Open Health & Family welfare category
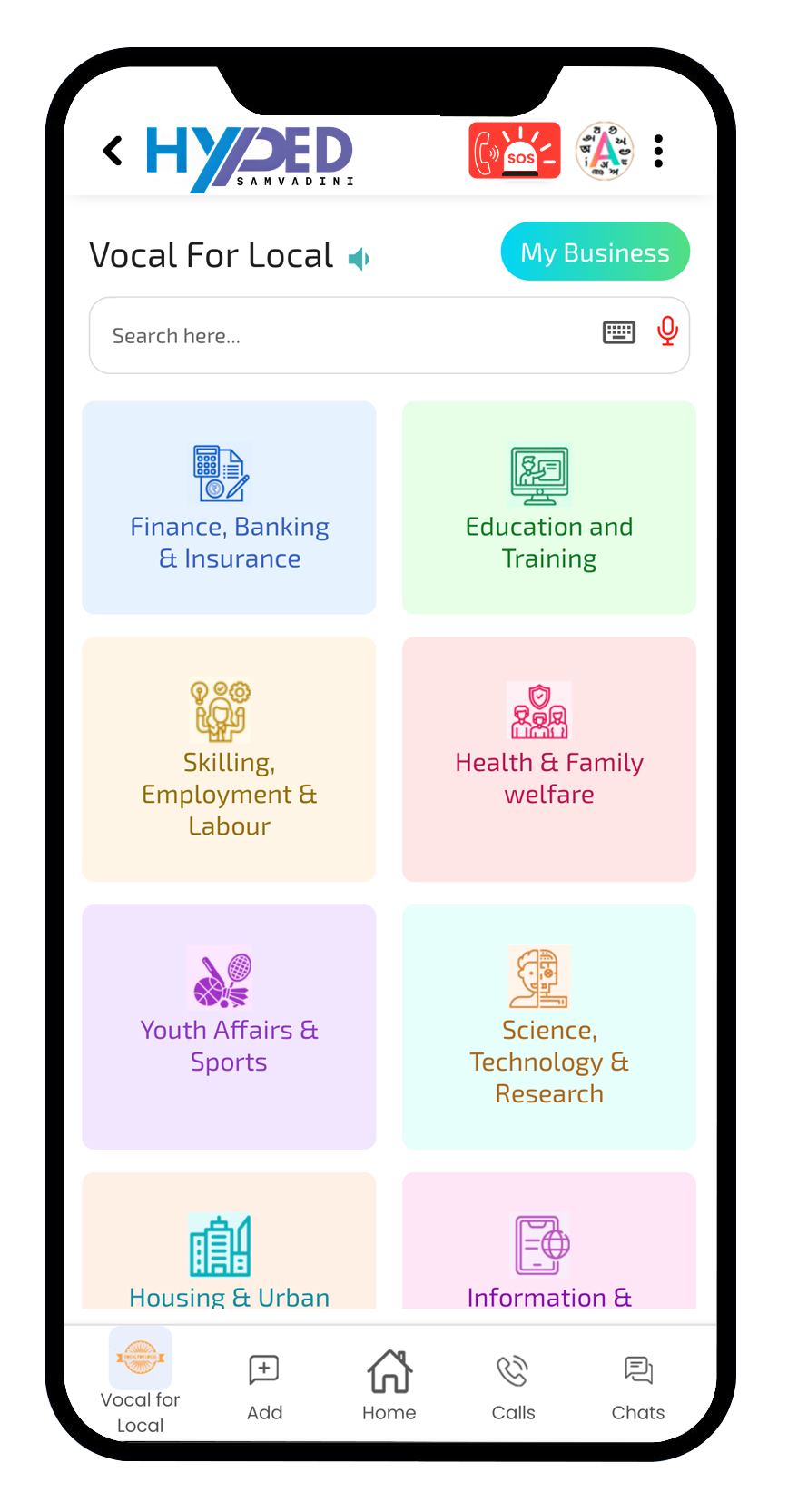 coord(548,758)
